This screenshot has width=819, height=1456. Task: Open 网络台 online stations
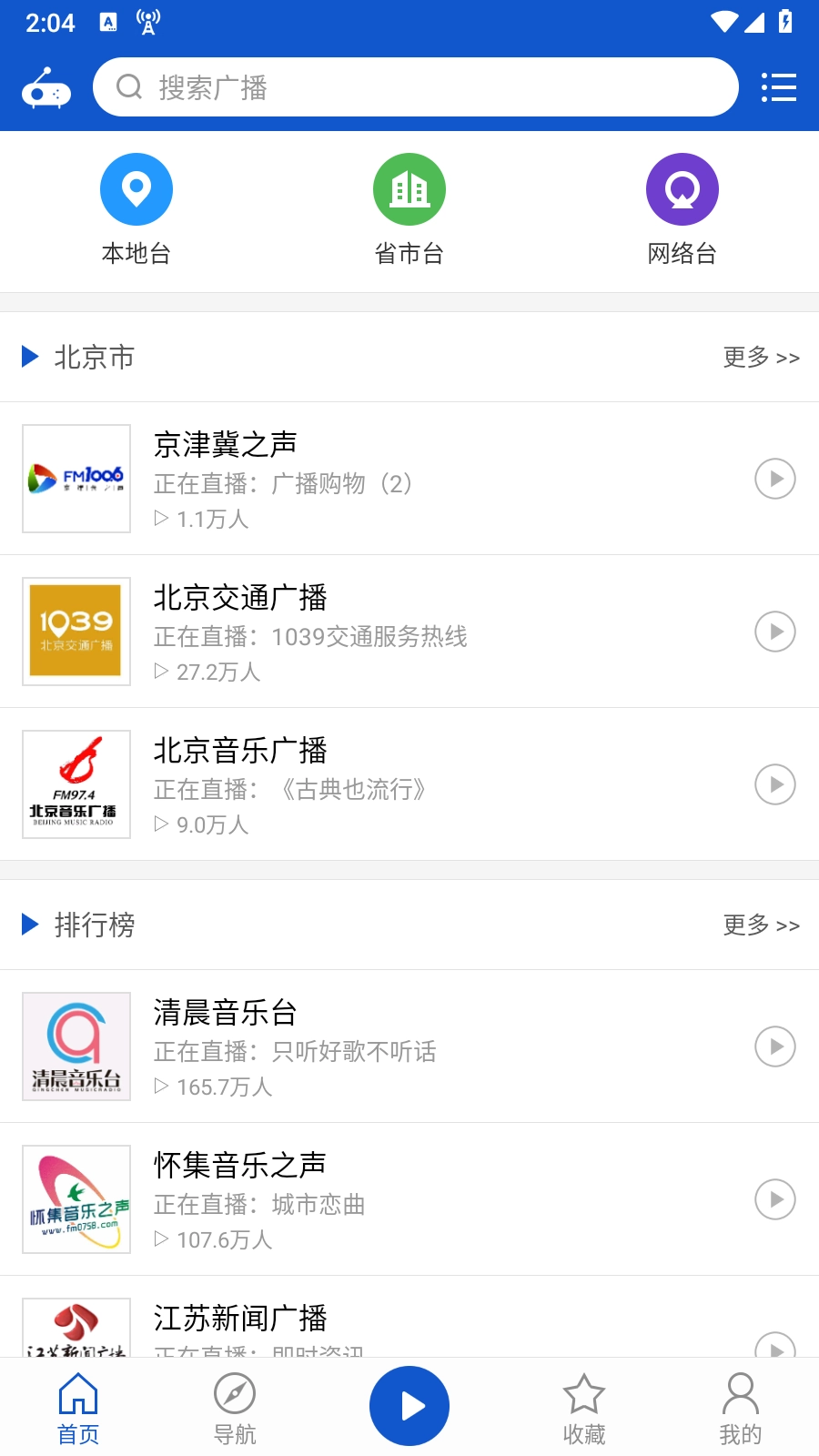[682, 209]
